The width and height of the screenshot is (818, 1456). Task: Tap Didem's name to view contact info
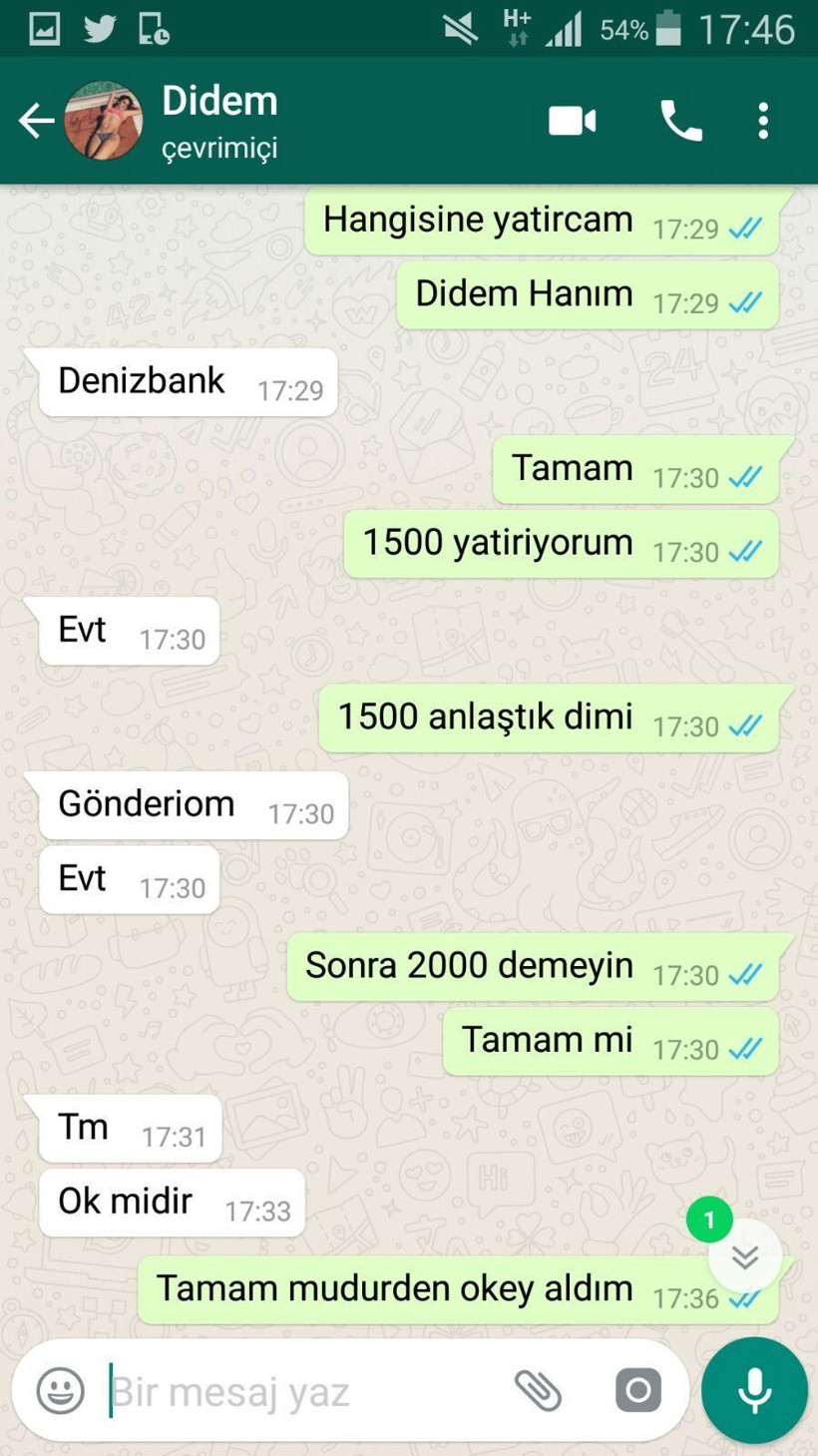click(218, 100)
